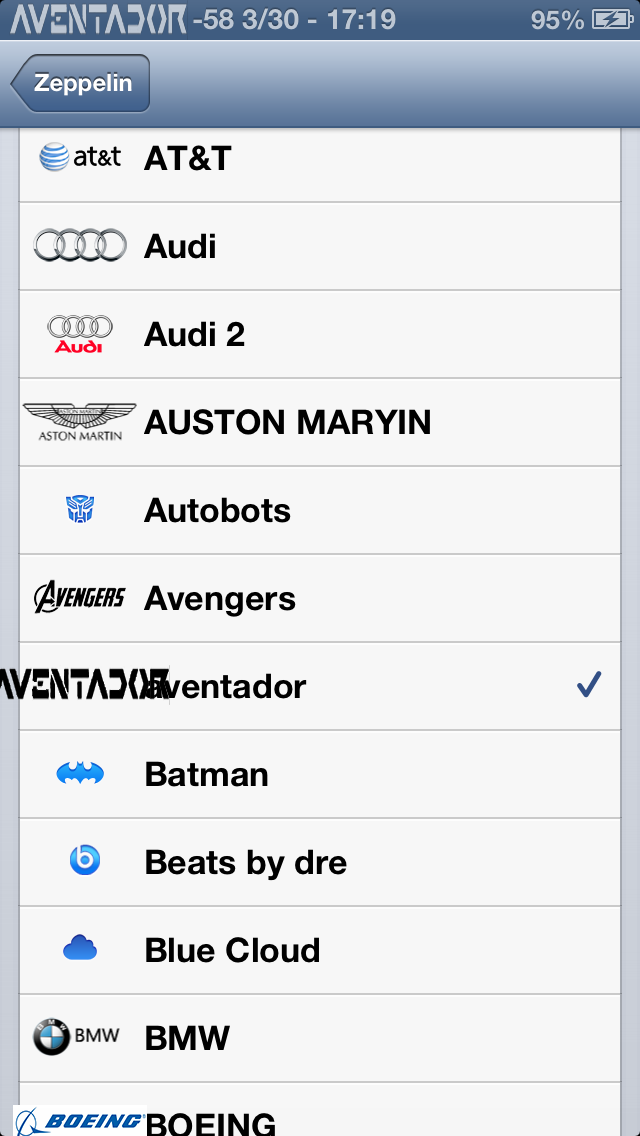Screen dimensions: 640x1136
Task: Select Beats by dre logo
Action: click(320, 861)
